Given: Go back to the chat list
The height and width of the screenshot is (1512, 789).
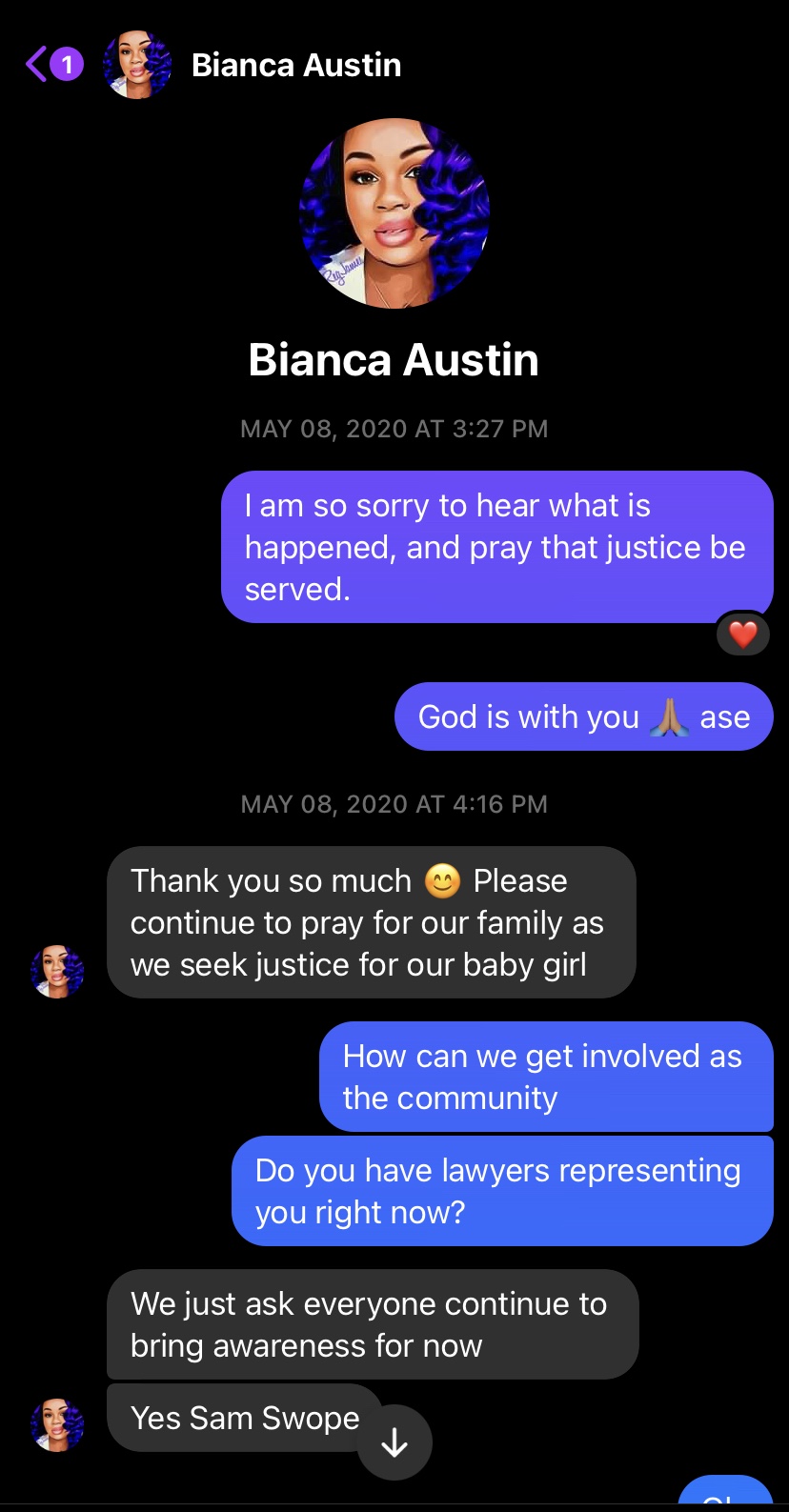Looking at the screenshot, I should 53,65.
